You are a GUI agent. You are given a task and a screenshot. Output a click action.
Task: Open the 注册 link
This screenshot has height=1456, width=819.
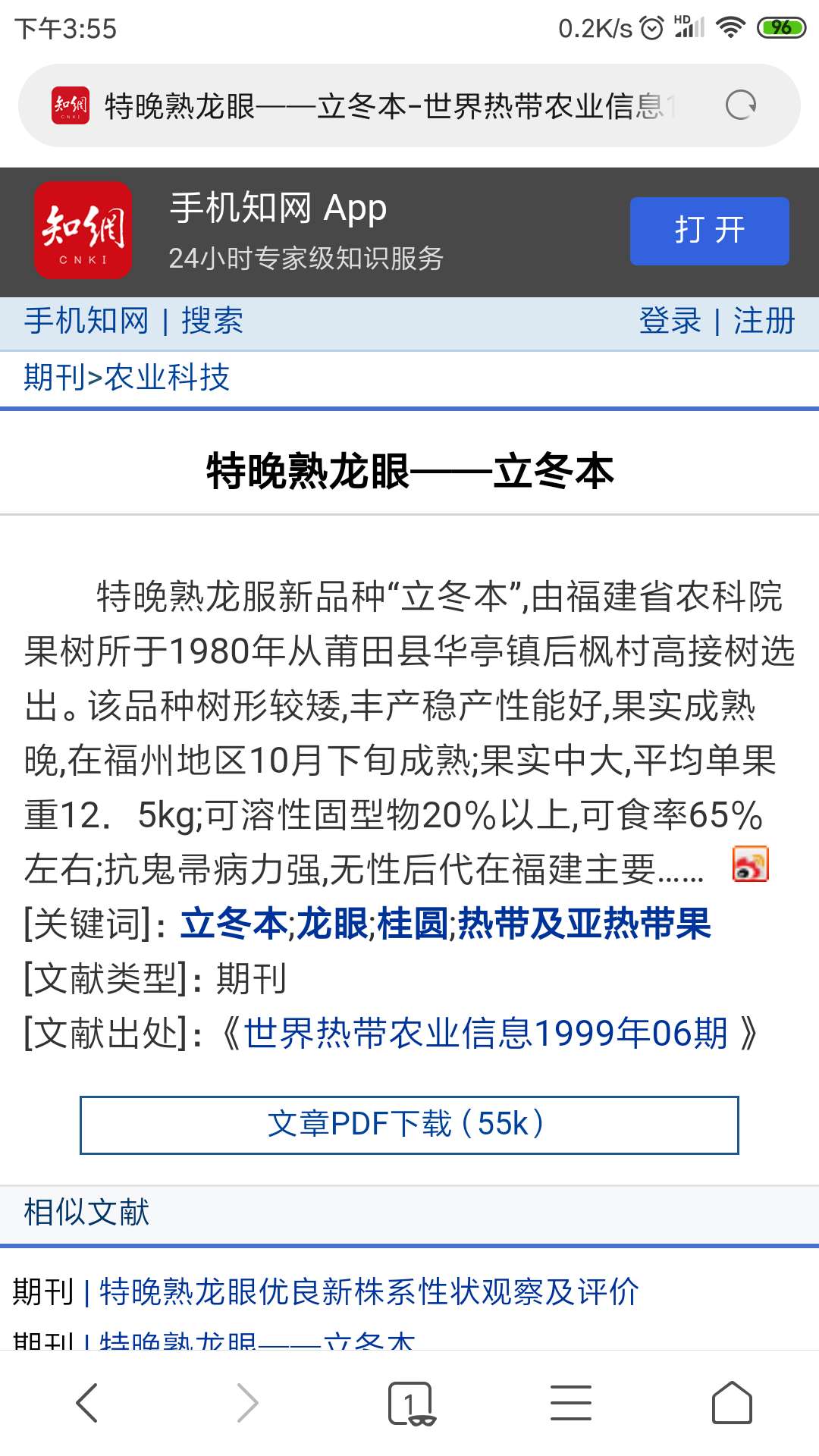point(764,321)
